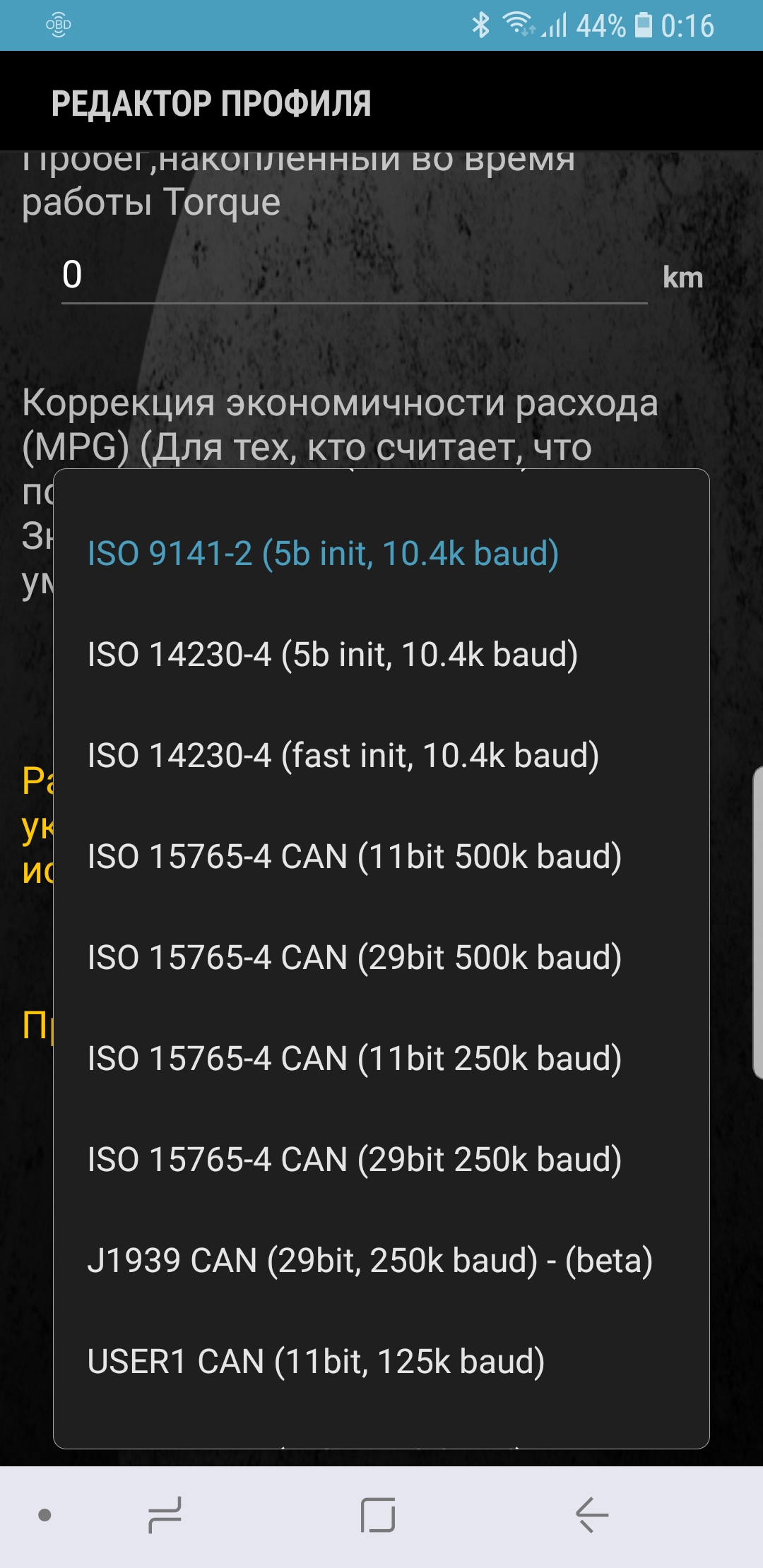The height and width of the screenshot is (1568, 763).
Task: Choose ISO 15765-4 CAN (29bit 500k baud)
Action: pos(381,957)
